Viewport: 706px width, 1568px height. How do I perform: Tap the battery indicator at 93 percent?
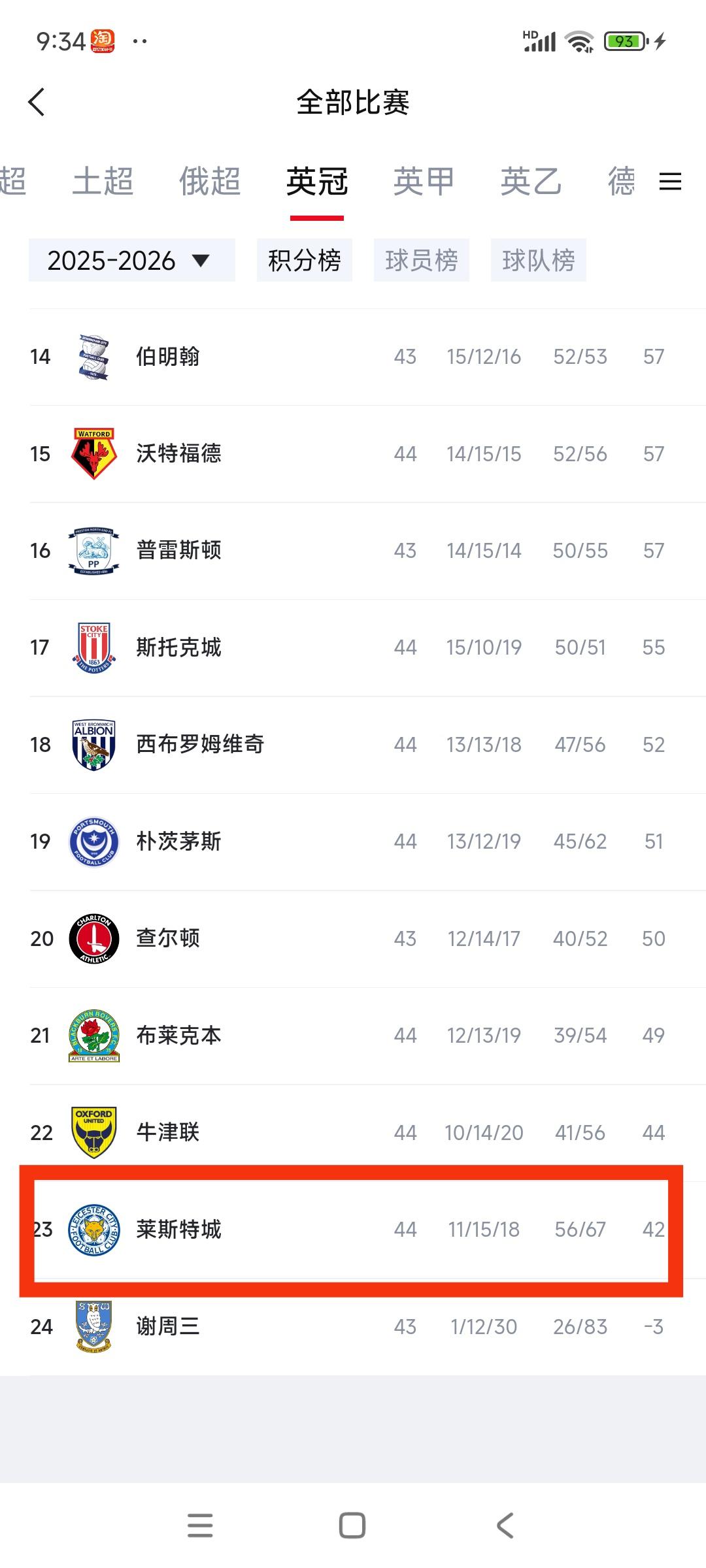(624, 41)
